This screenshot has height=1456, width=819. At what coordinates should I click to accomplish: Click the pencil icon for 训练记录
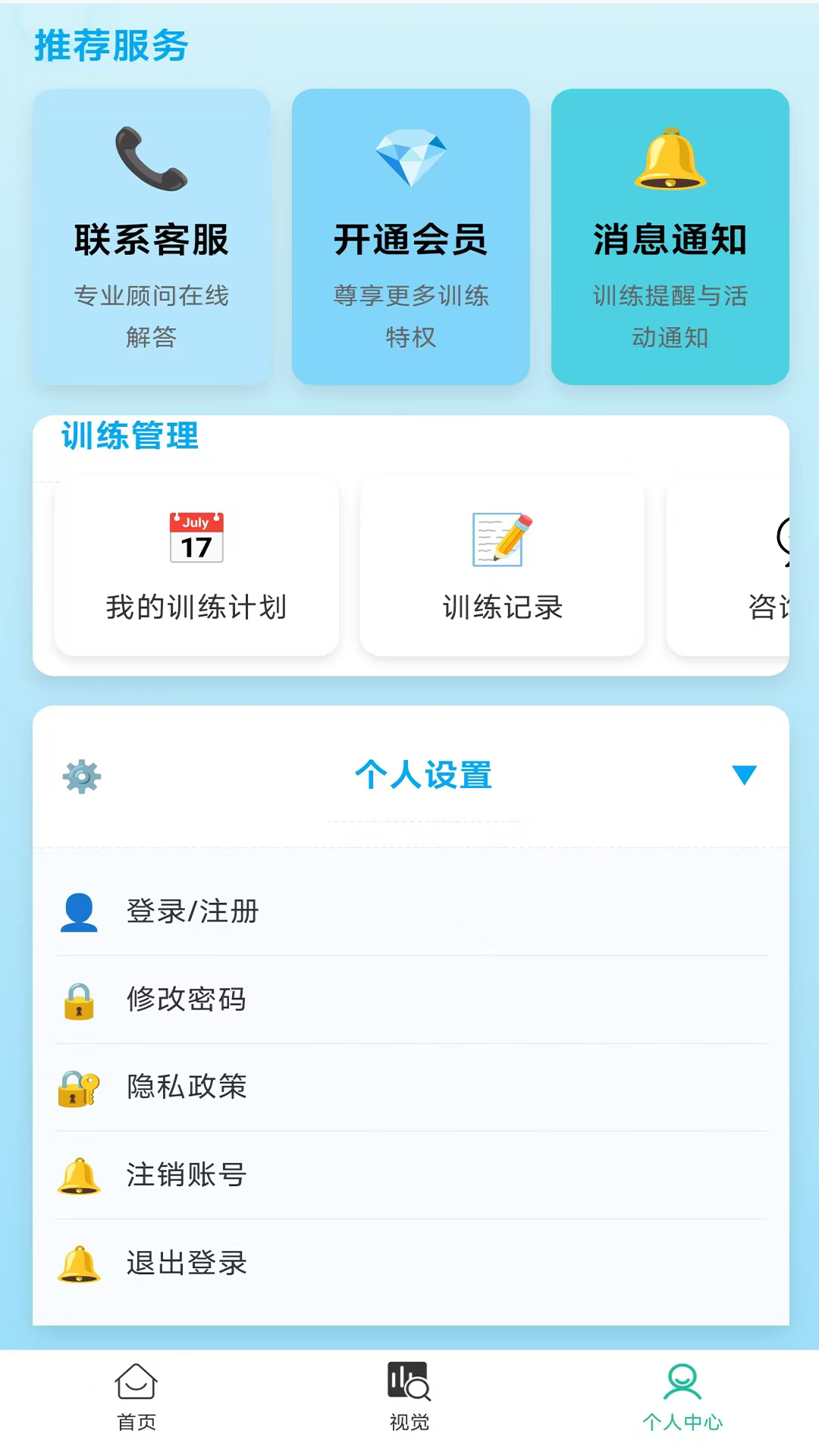pos(500,538)
